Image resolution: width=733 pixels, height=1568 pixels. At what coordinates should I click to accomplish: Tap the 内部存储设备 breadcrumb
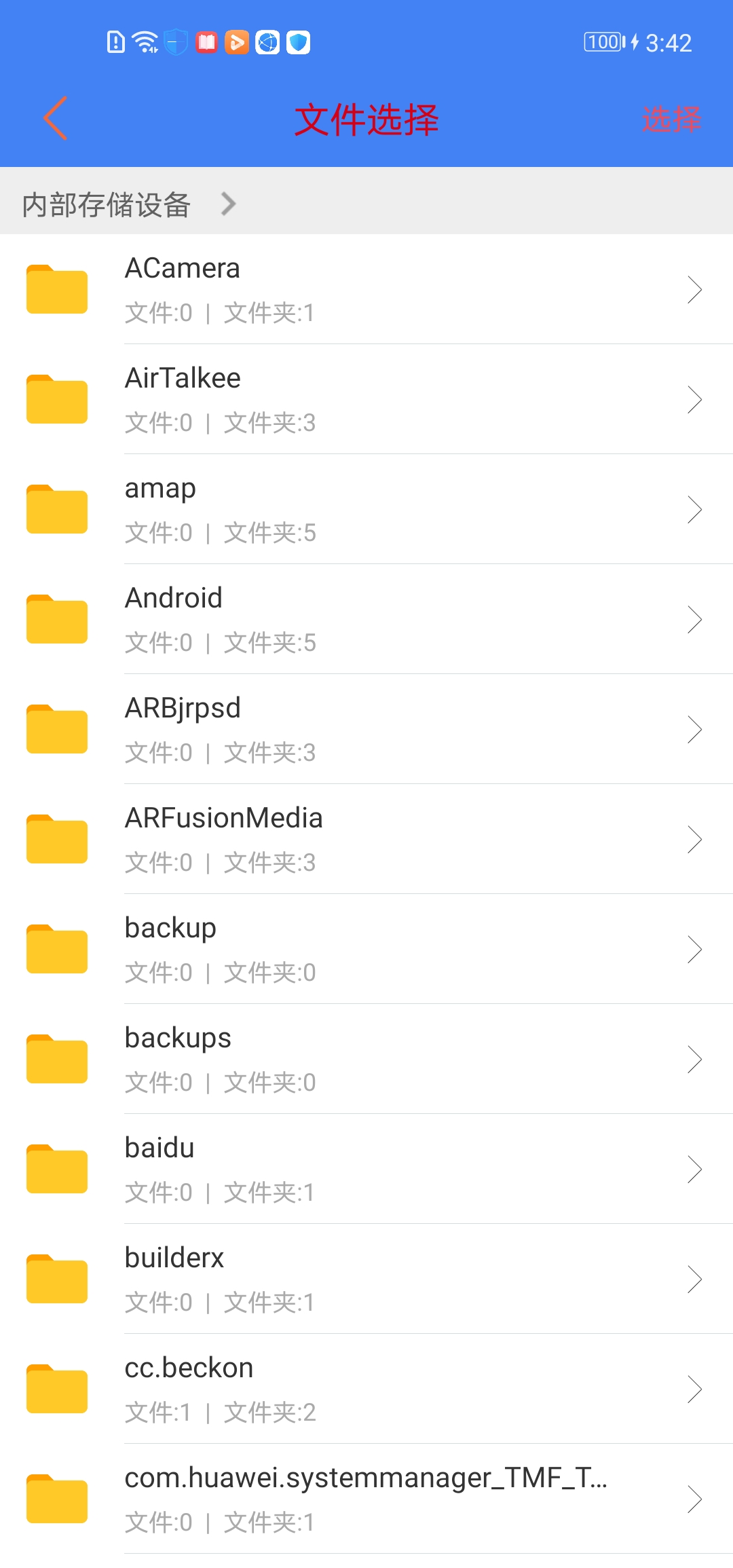pos(107,204)
